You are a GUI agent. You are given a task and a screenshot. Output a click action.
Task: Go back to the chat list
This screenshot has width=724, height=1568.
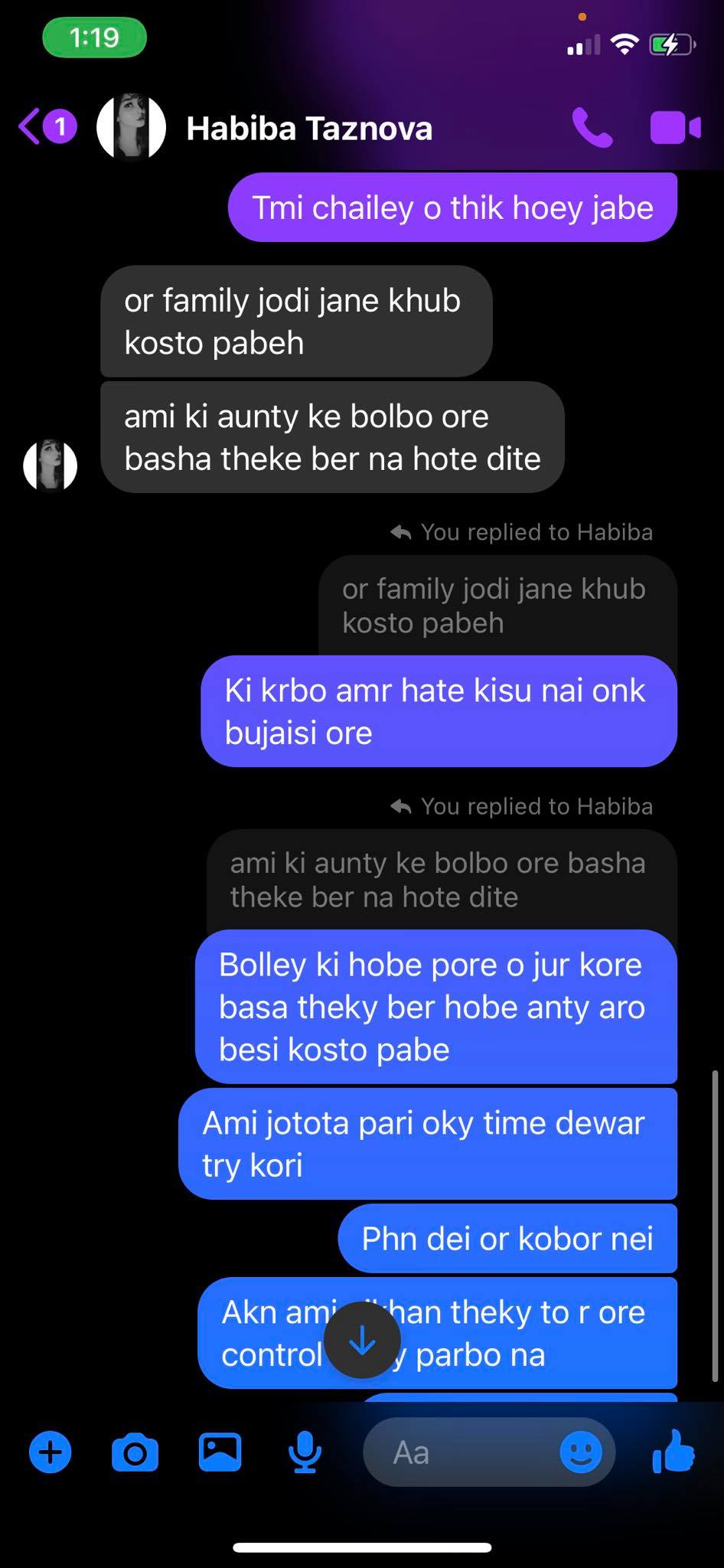click(47, 127)
